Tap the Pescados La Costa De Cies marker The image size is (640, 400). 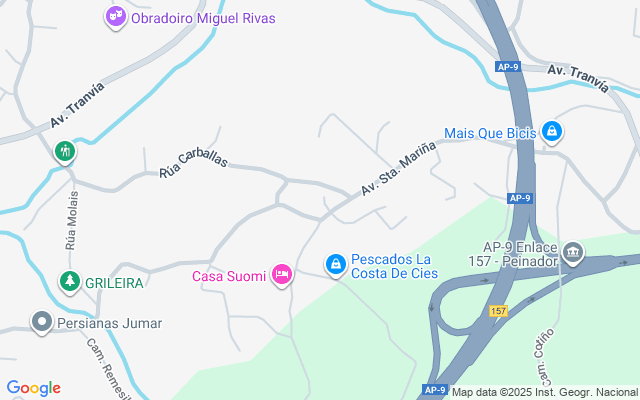click(337, 264)
